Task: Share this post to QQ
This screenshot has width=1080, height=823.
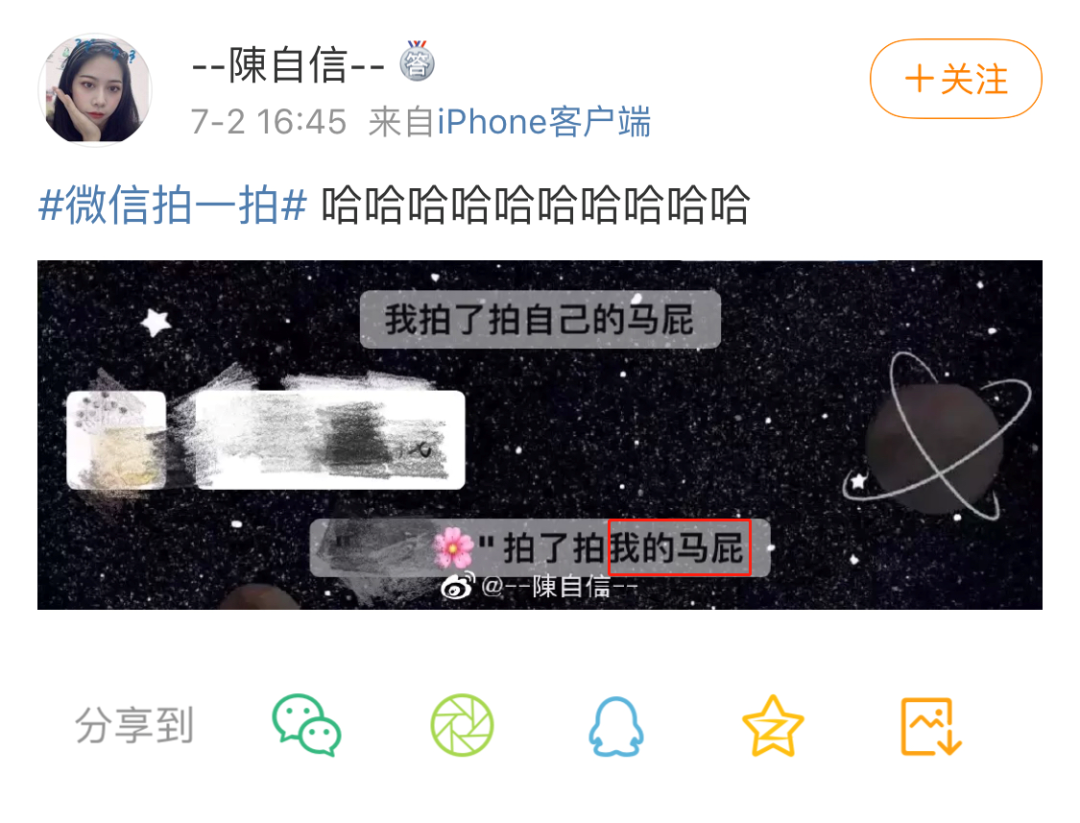Action: click(616, 725)
